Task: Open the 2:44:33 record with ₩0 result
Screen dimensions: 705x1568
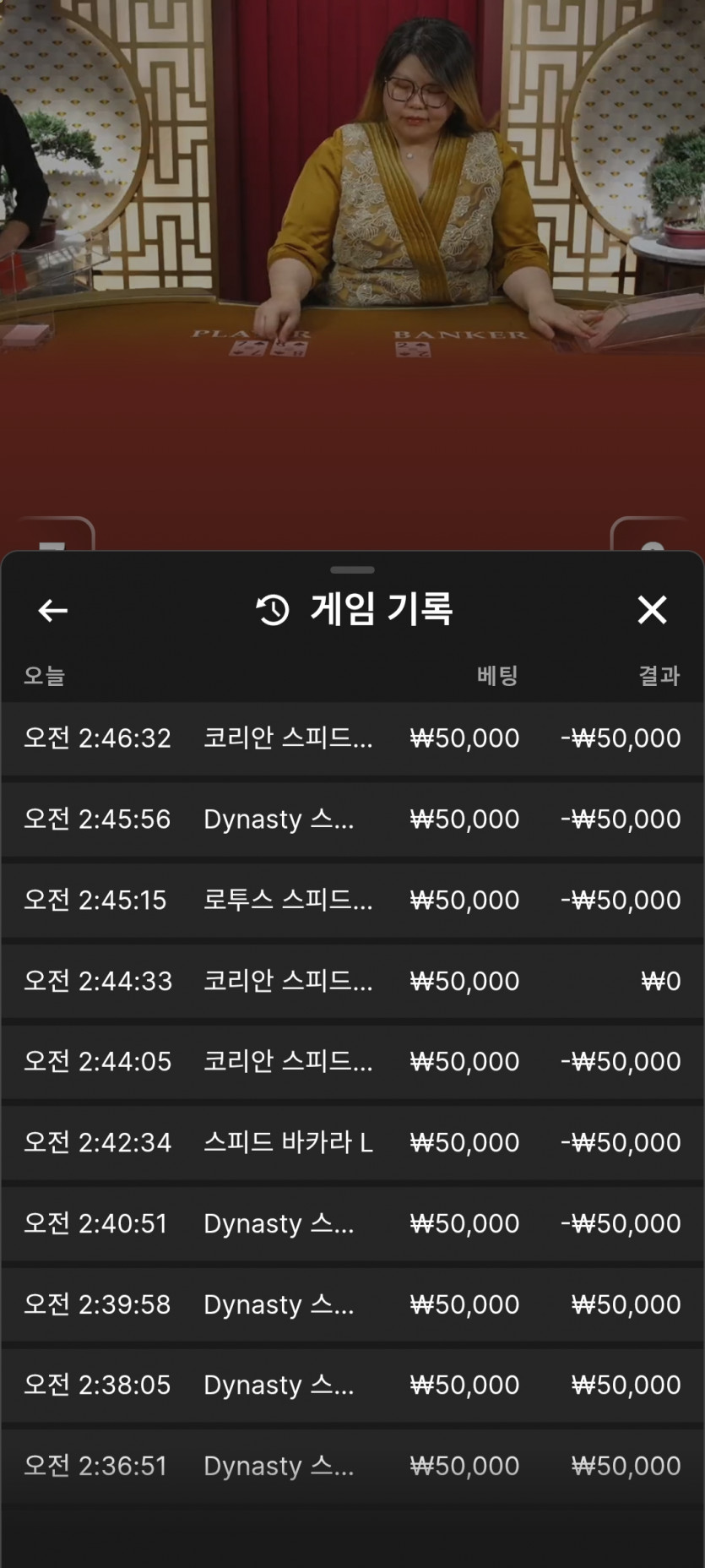Action: click(x=352, y=981)
